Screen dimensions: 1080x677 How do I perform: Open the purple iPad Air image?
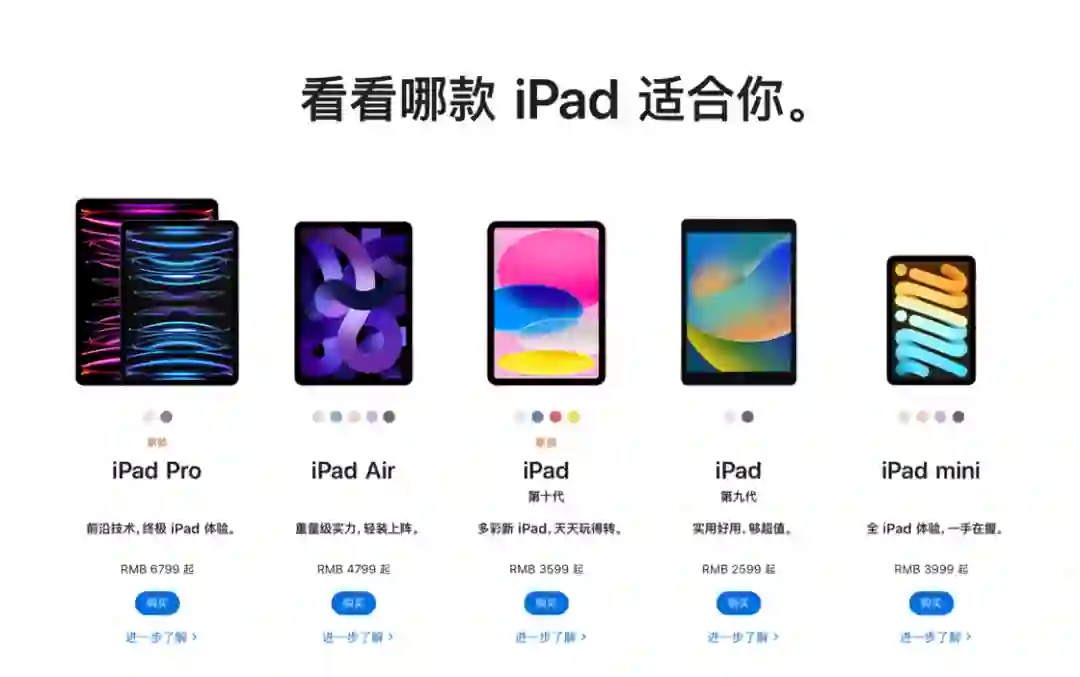pyautogui.click(x=353, y=303)
